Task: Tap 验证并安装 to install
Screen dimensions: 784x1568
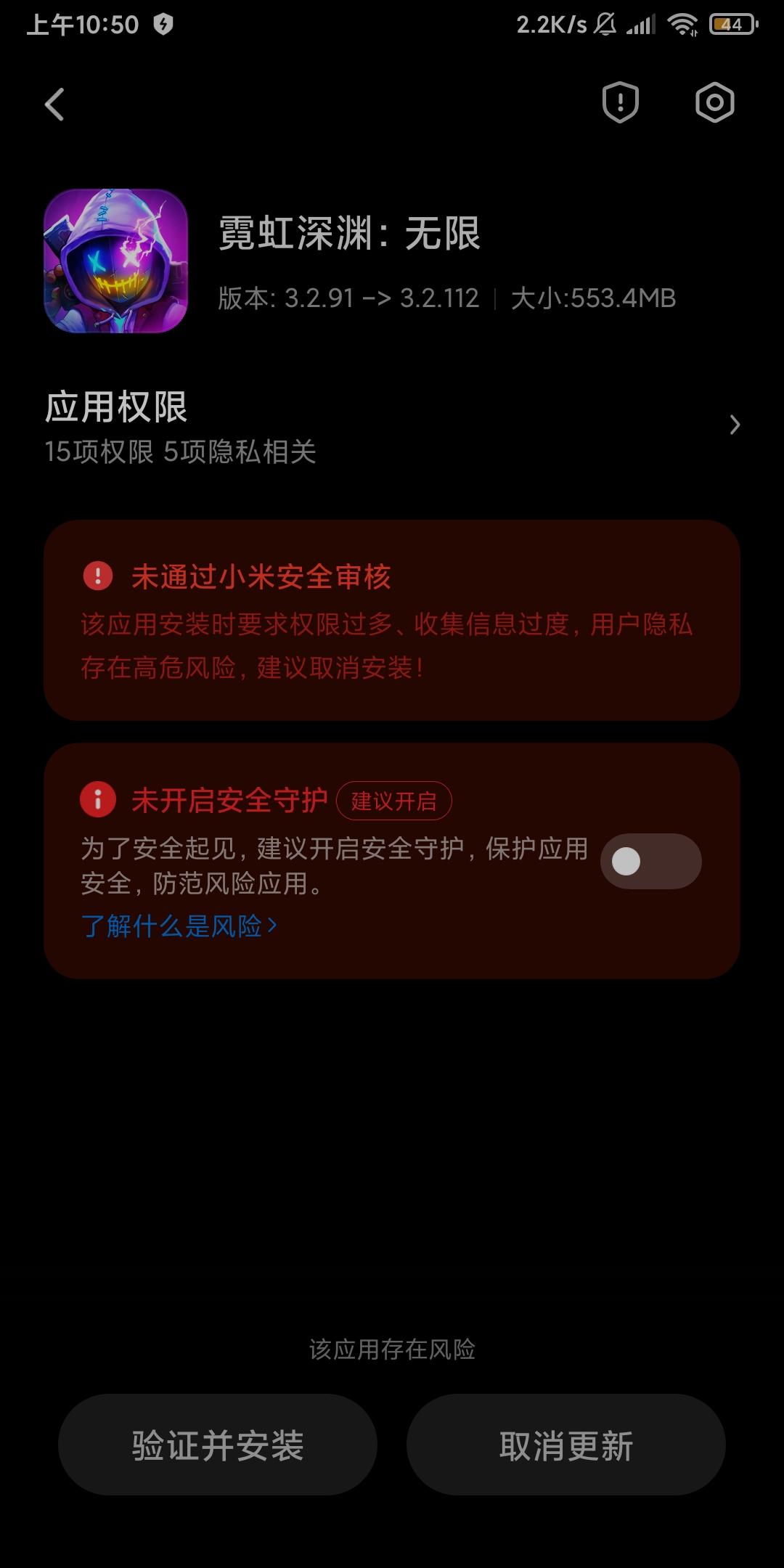Action: [218, 1444]
